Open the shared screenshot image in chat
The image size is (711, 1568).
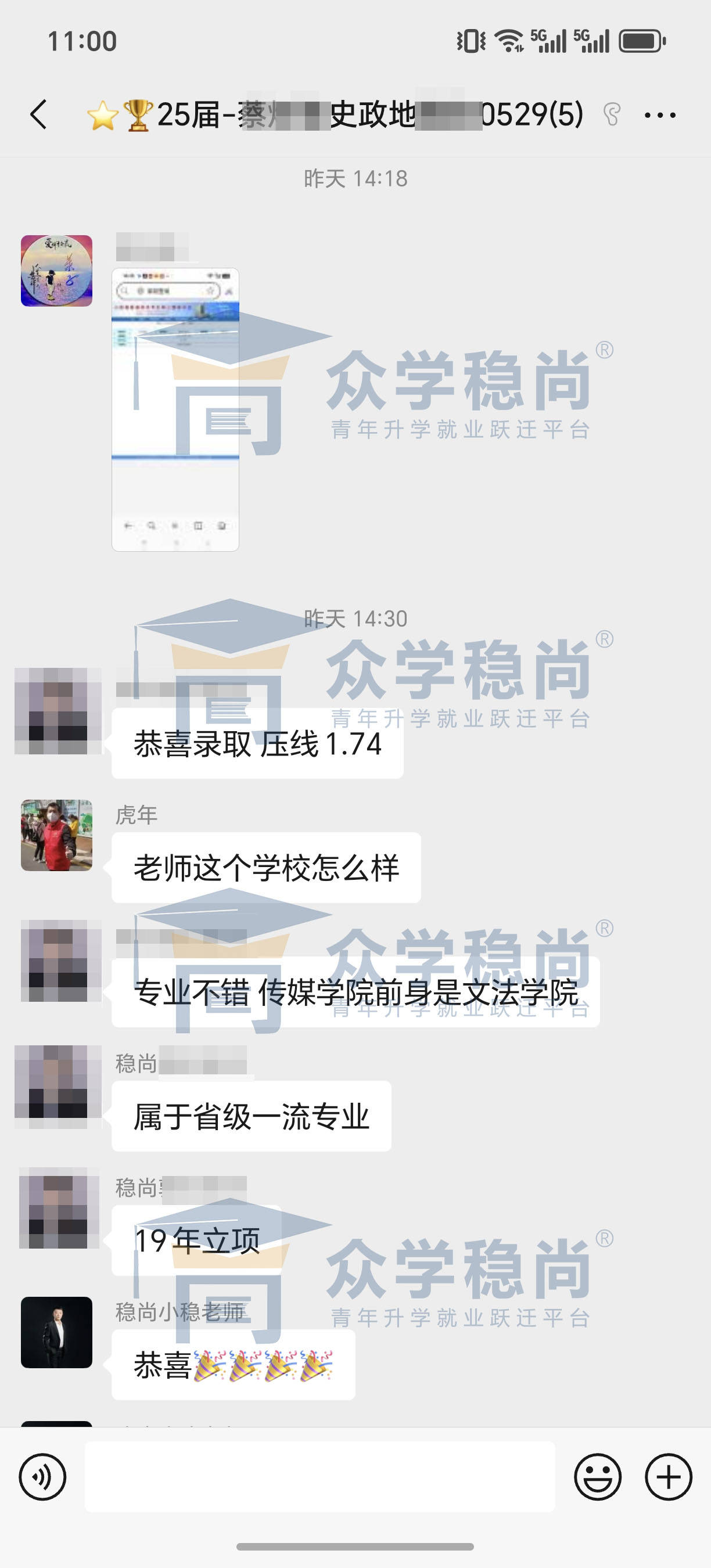tap(175, 409)
